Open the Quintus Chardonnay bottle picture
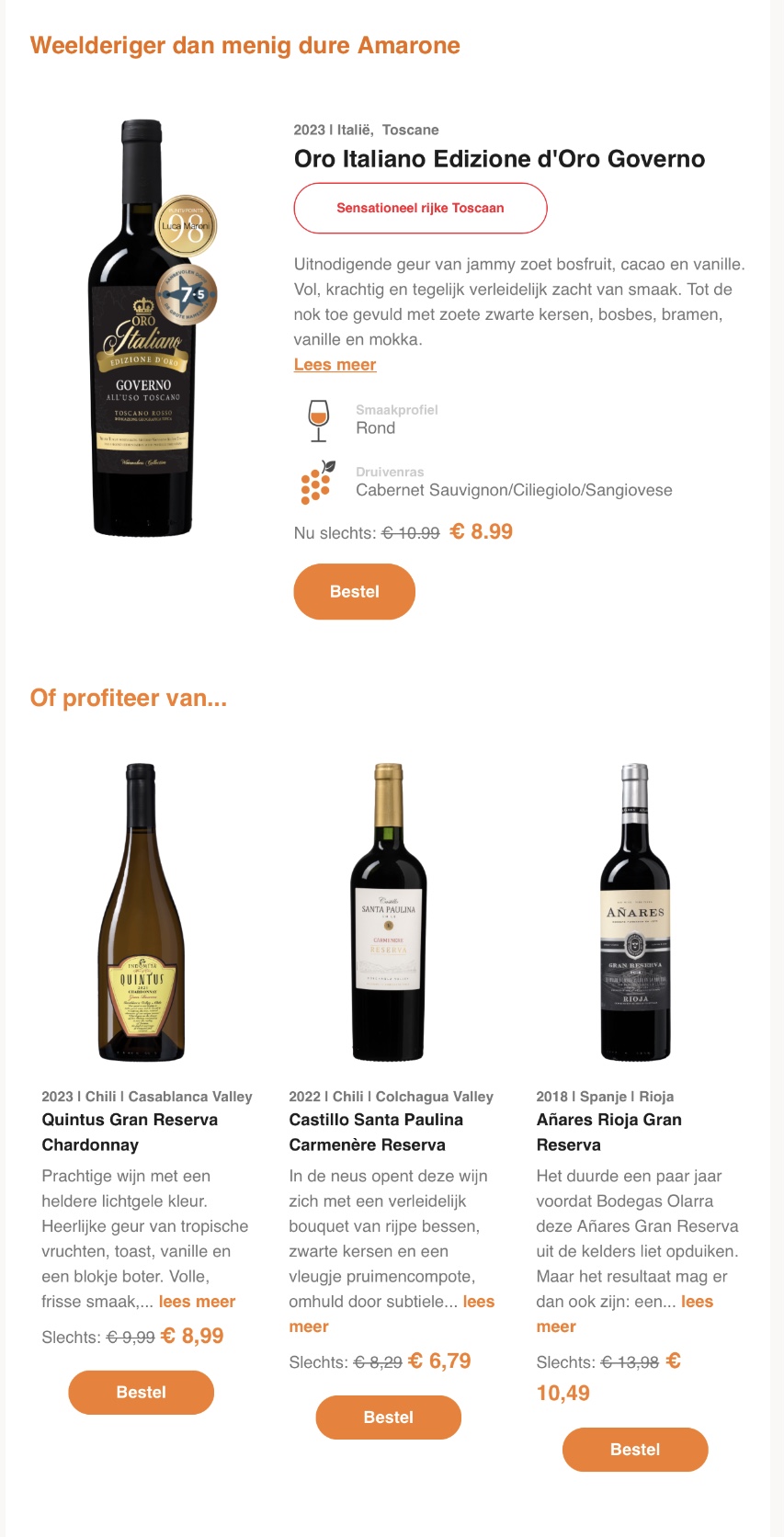This screenshot has width=784, height=1537. 141,912
